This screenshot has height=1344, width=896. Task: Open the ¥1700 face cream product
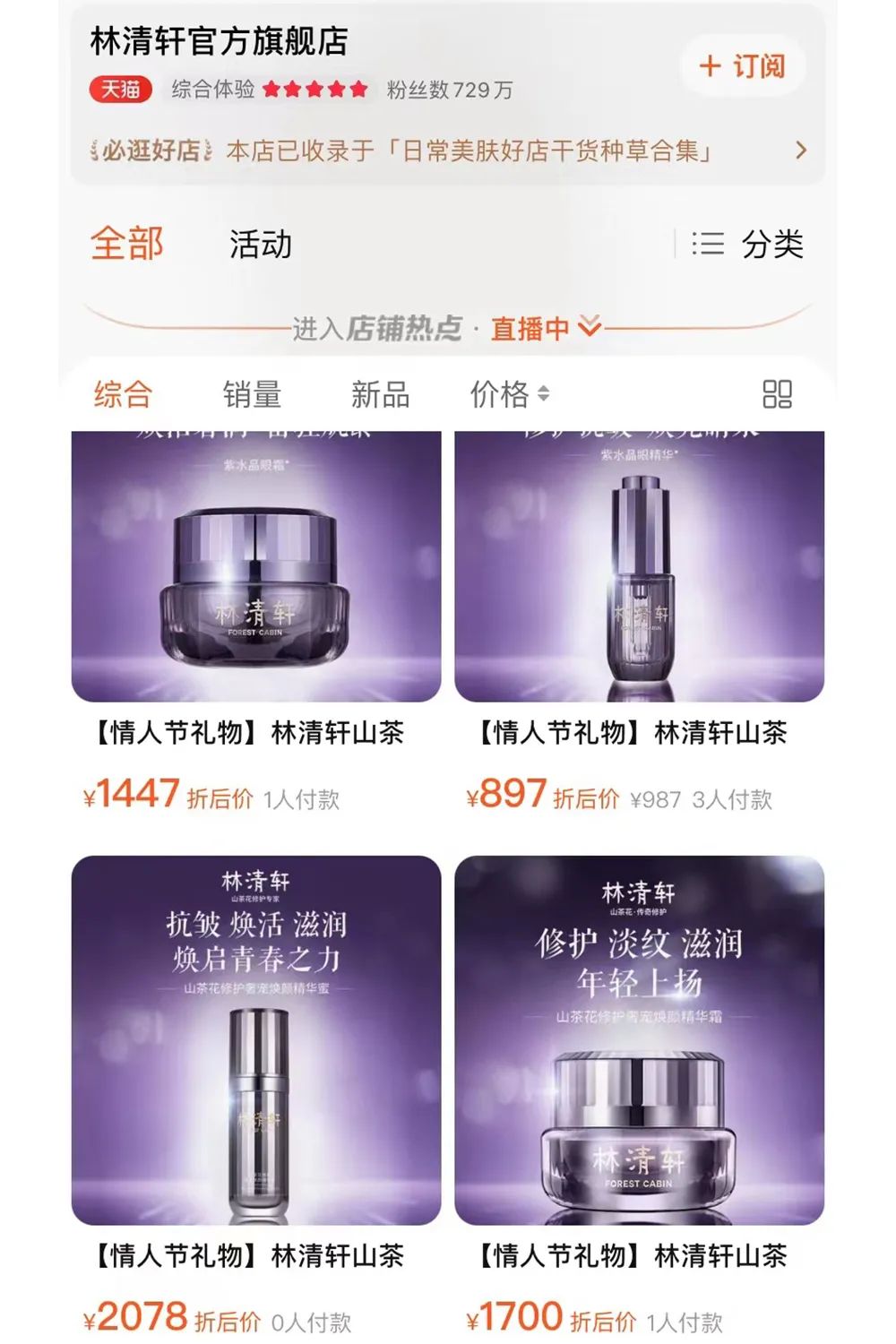click(x=639, y=1039)
